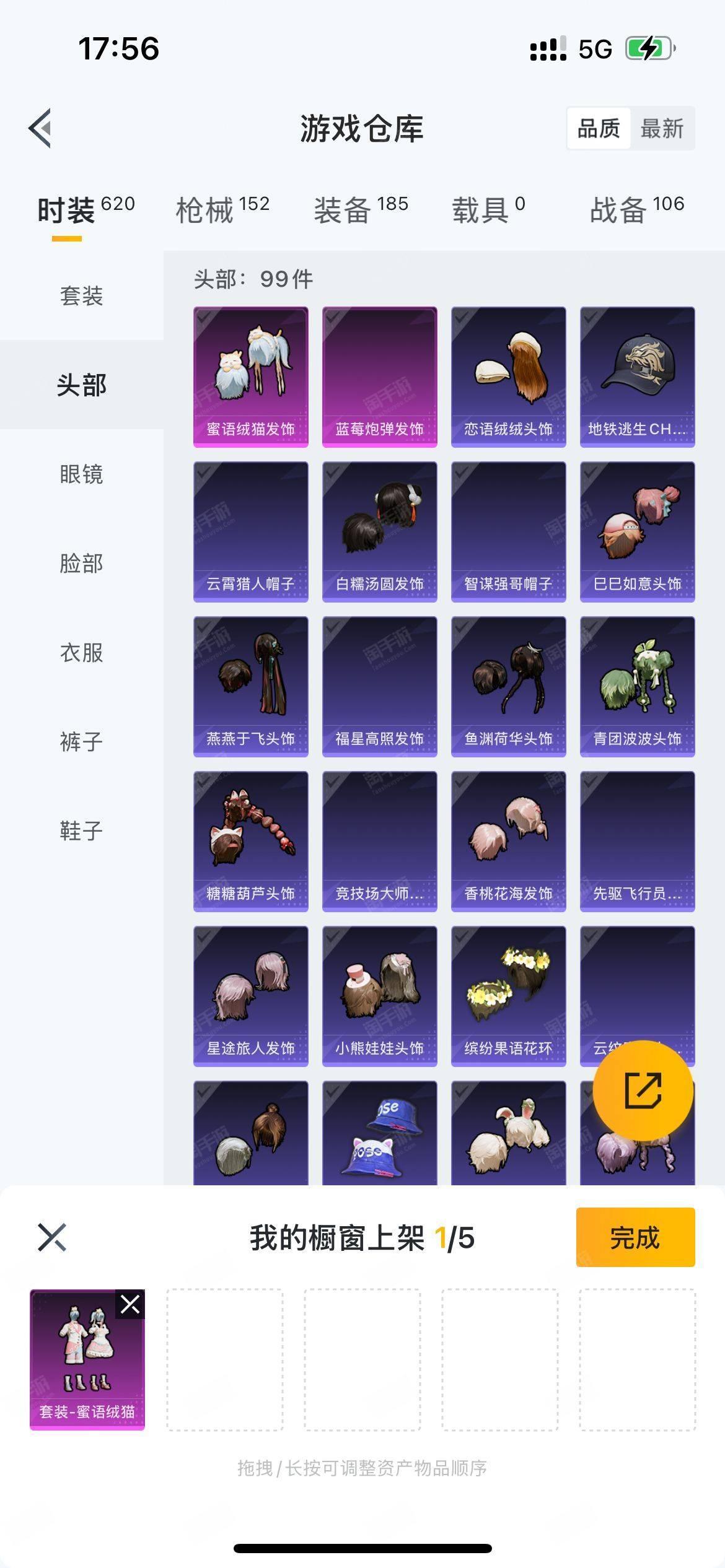Go back using the top-left arrow
725x1568 pixels.
40,128
